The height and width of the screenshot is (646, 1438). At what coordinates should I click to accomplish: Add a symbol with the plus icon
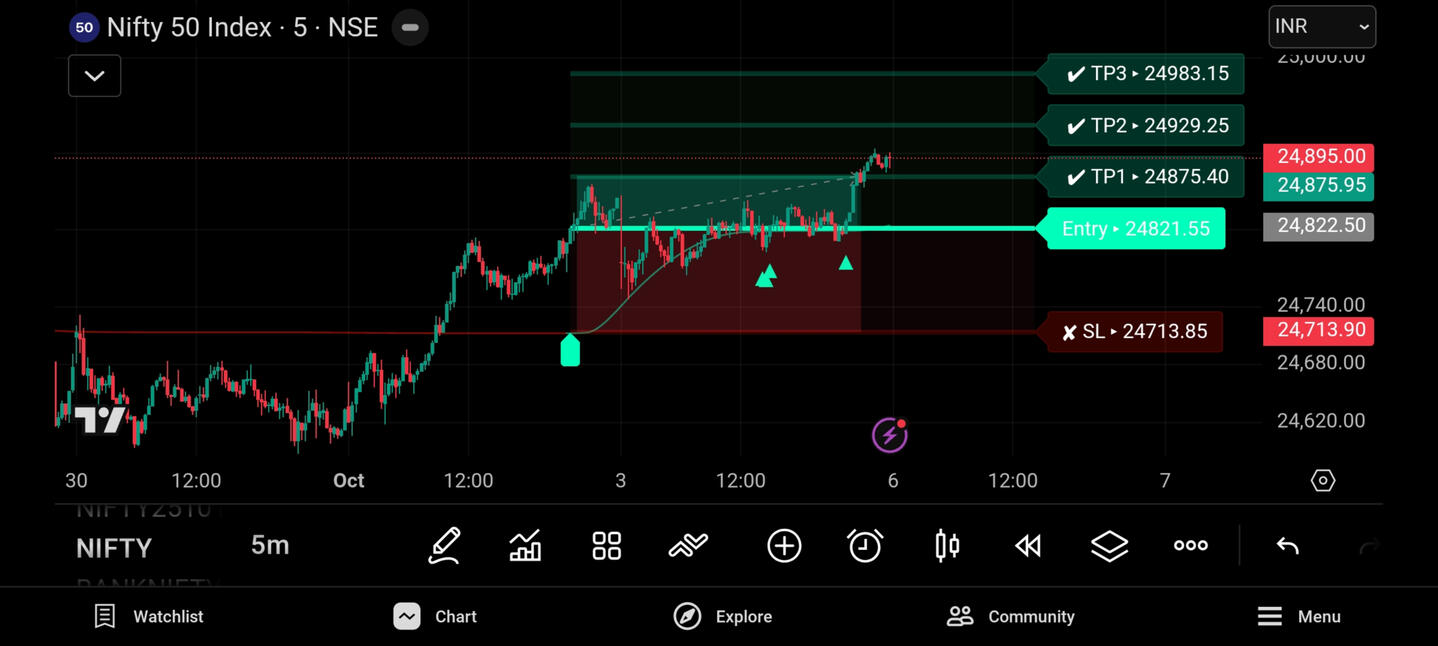[784, 545]
